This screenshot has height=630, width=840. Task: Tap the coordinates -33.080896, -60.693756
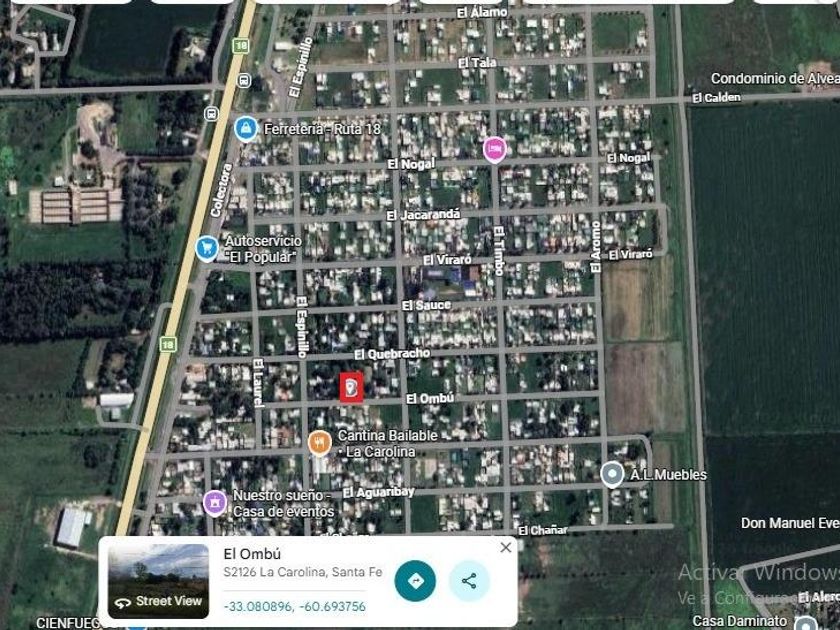294,606
